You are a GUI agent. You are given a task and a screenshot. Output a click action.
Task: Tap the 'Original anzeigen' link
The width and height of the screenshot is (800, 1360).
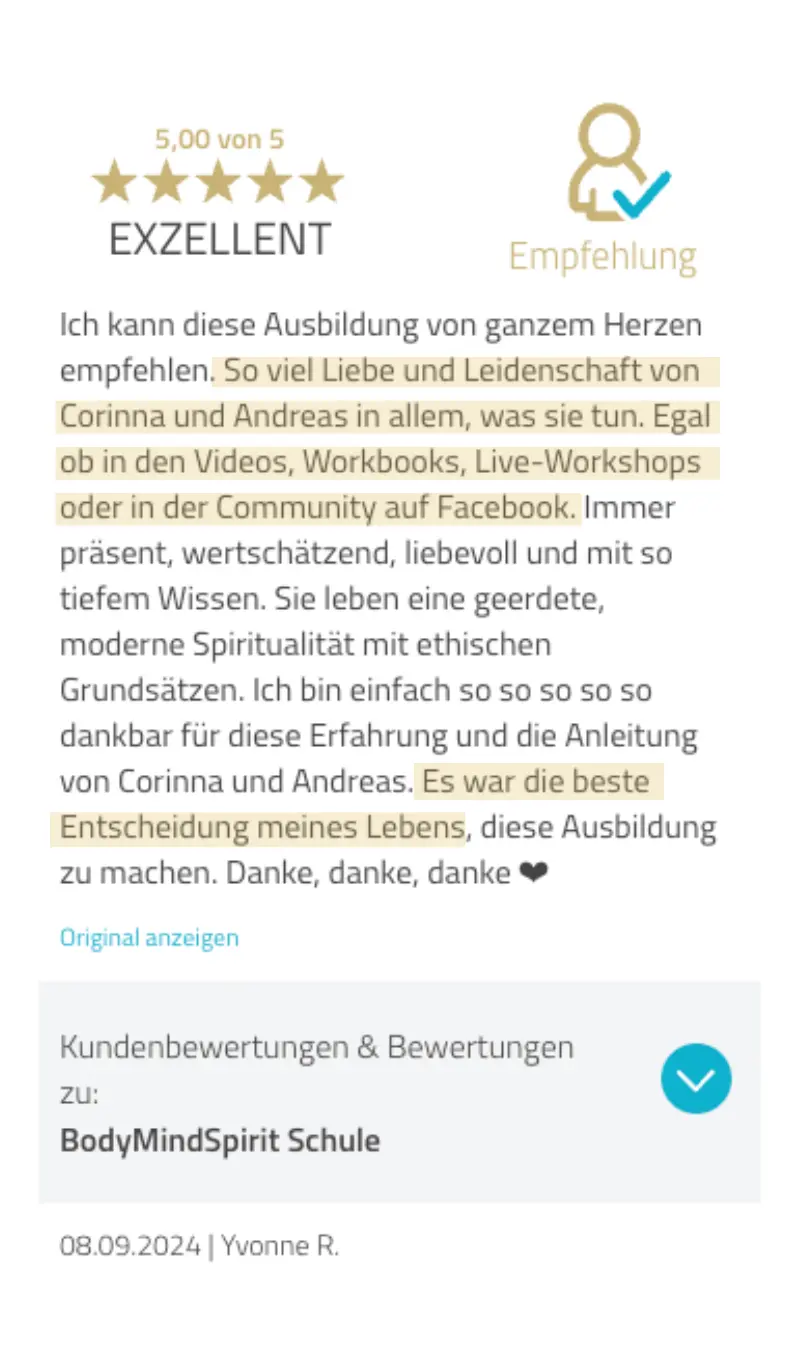click(x=149, y=938)
